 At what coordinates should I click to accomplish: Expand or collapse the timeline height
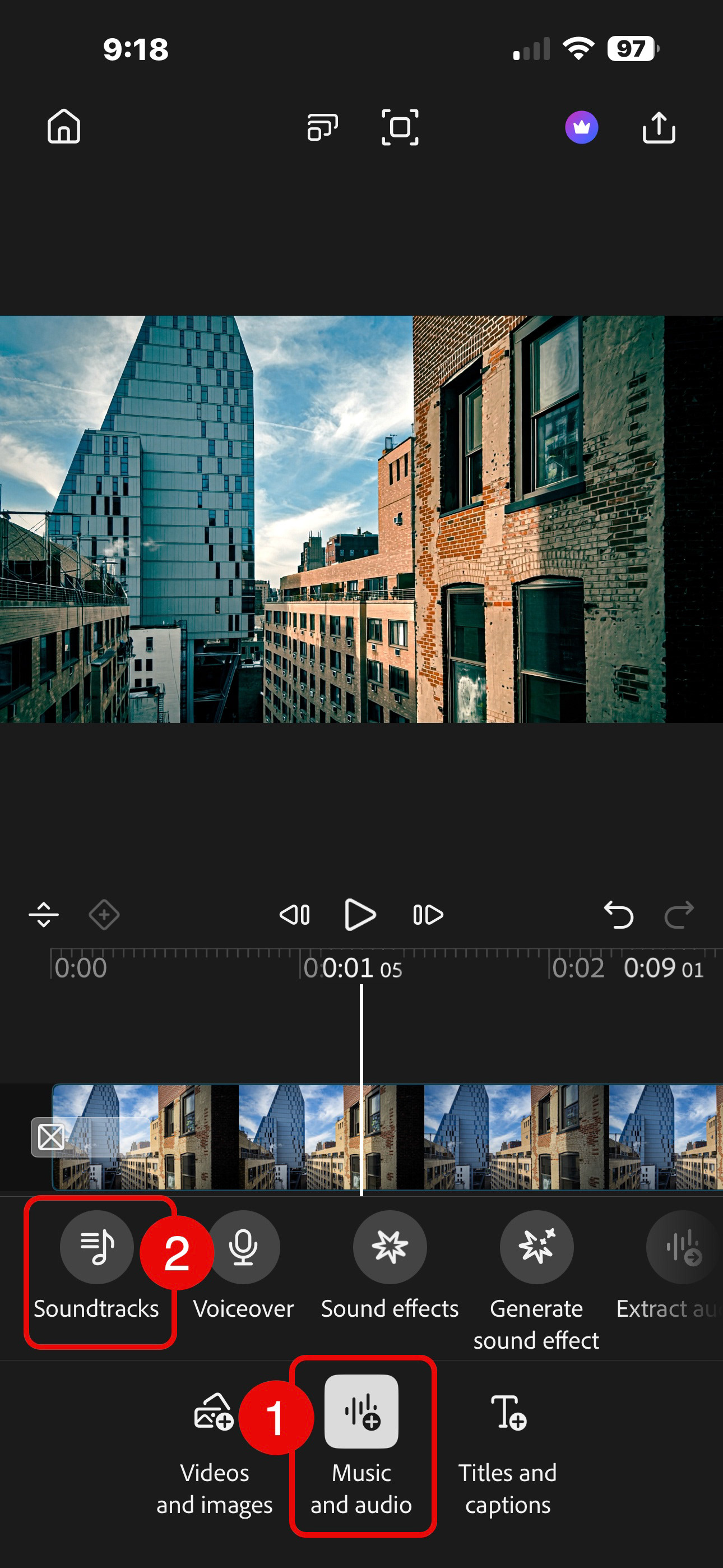pyautogui.click(x=44, y=914)
